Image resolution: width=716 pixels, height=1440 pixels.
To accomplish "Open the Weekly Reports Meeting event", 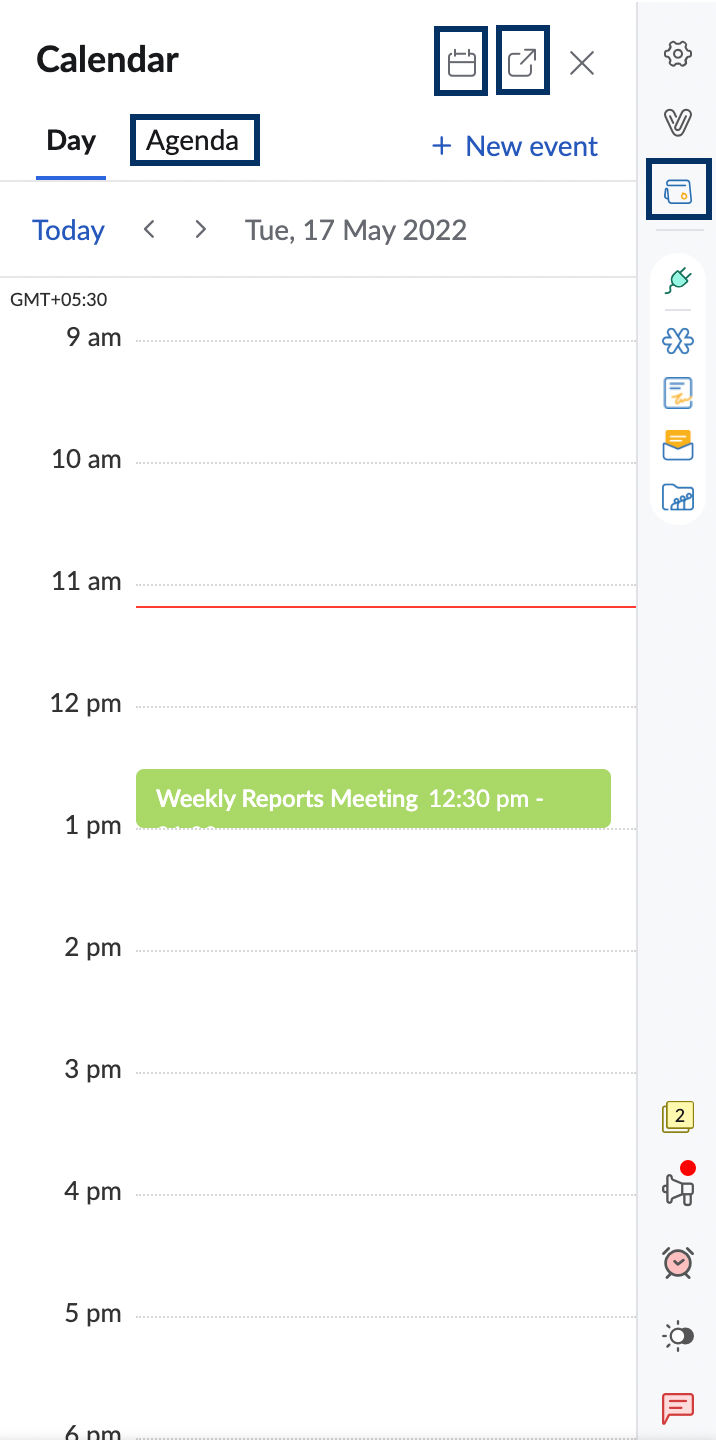I will point(373,798).
